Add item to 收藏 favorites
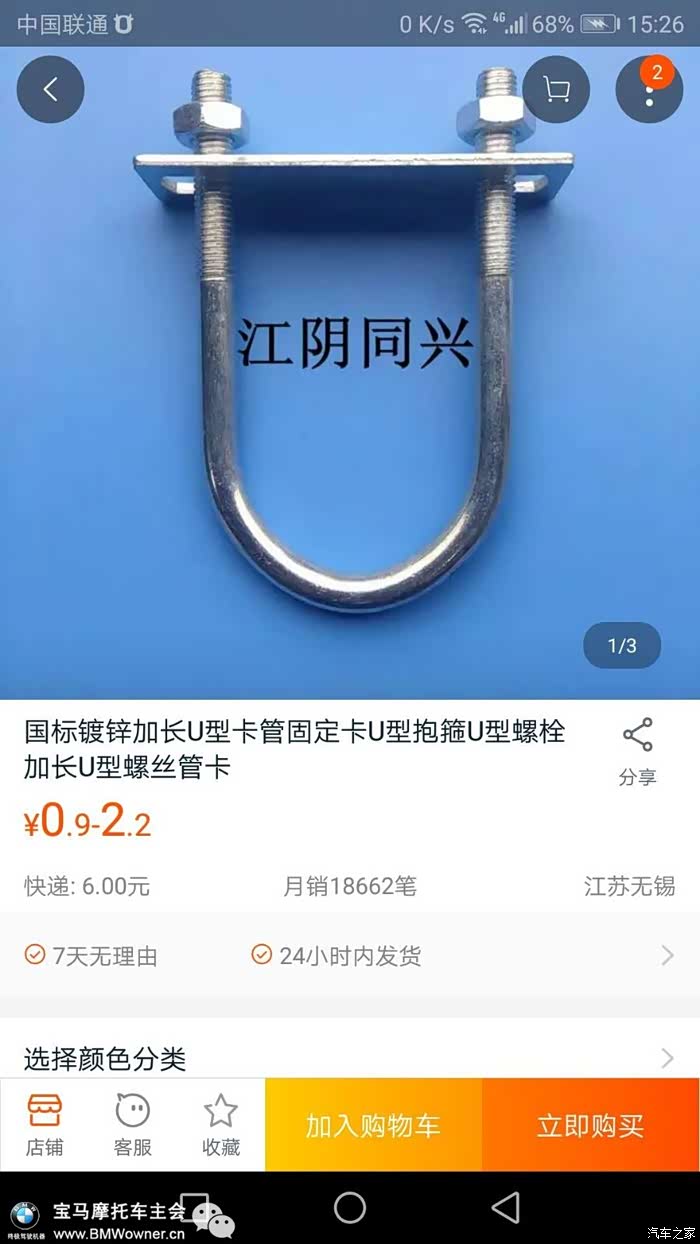Image resolution: width=700 pixels, height=1244 pixels. [220, 1125]
